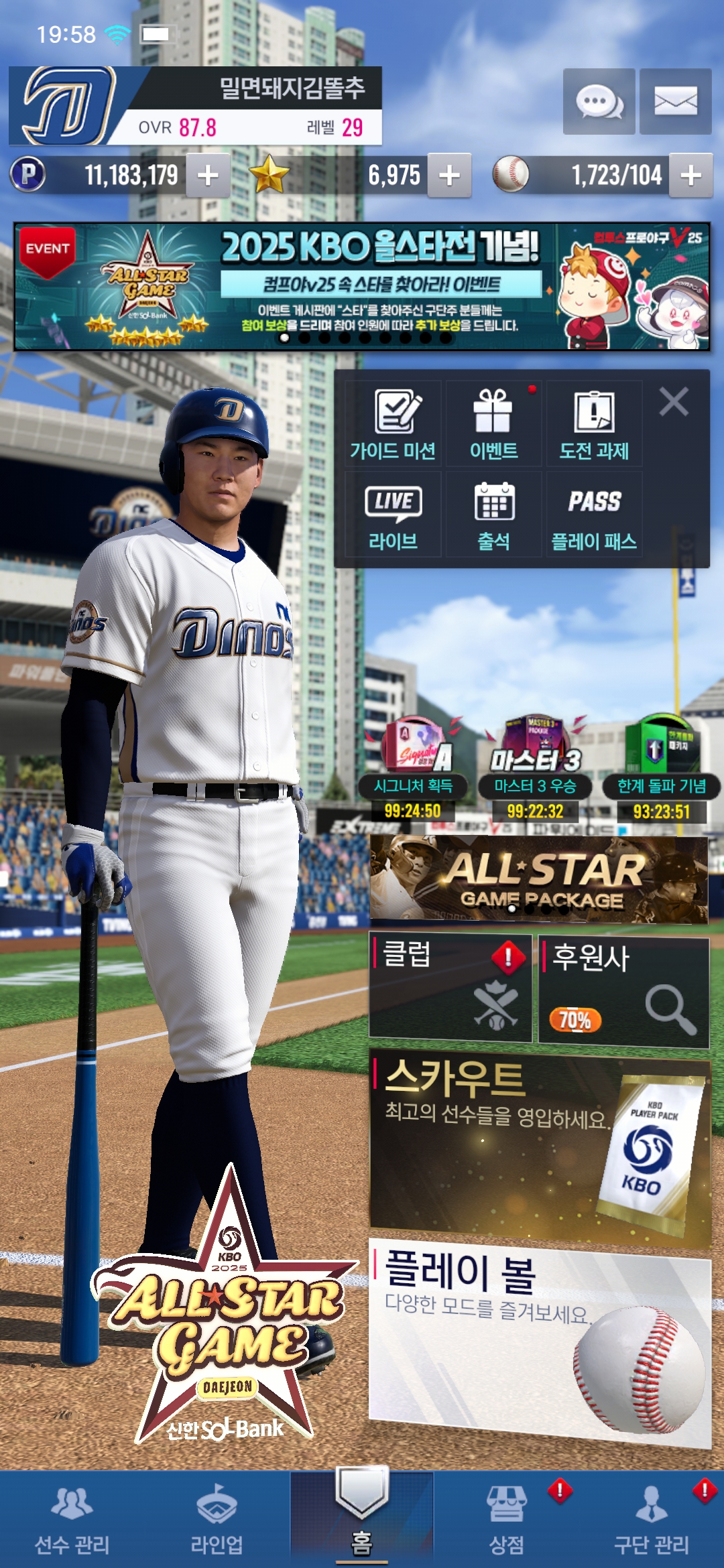Open 가이드 미션 menu
The width and height of the screenshot is (724, 1568).
(x=393, y=425)
